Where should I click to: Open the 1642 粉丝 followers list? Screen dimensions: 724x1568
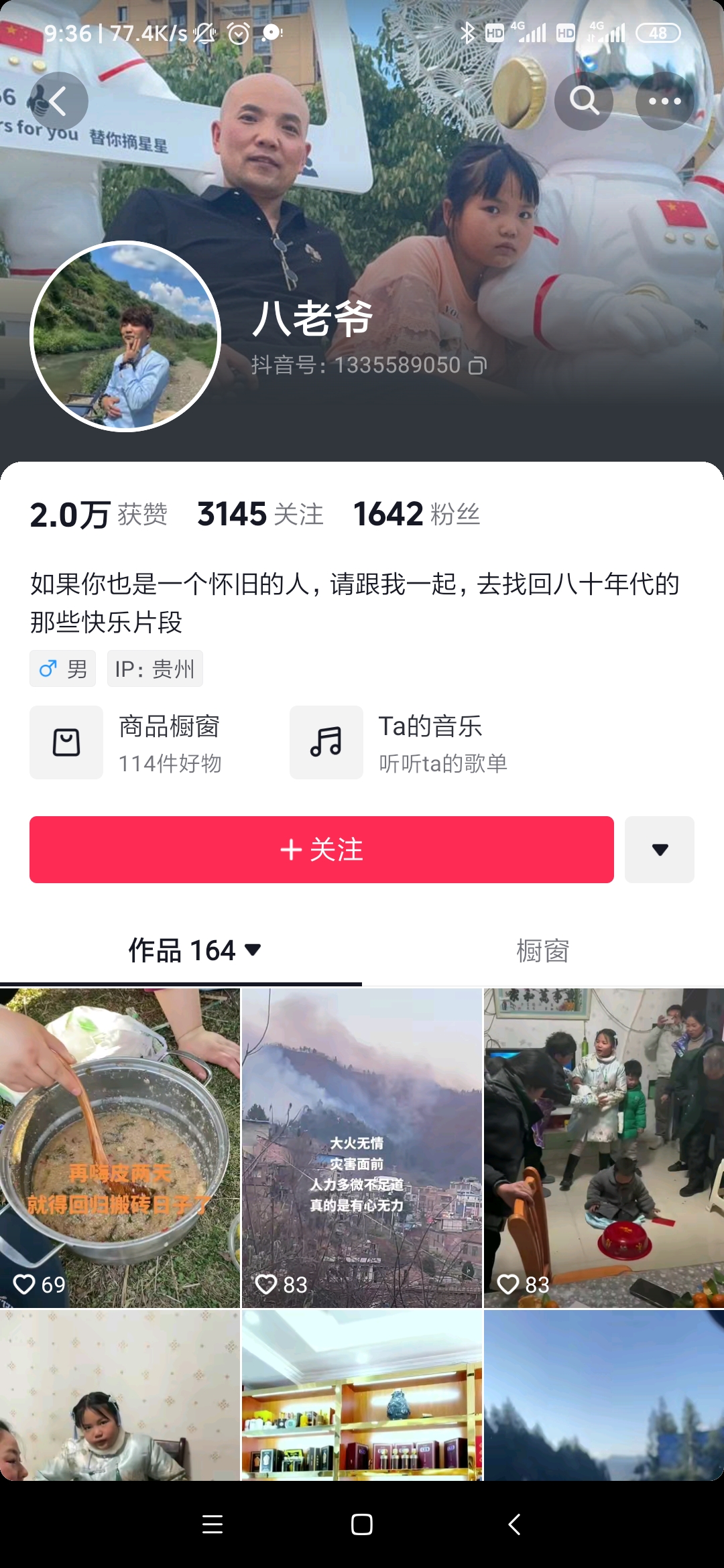pyautogui.click(x=416, y=515)
